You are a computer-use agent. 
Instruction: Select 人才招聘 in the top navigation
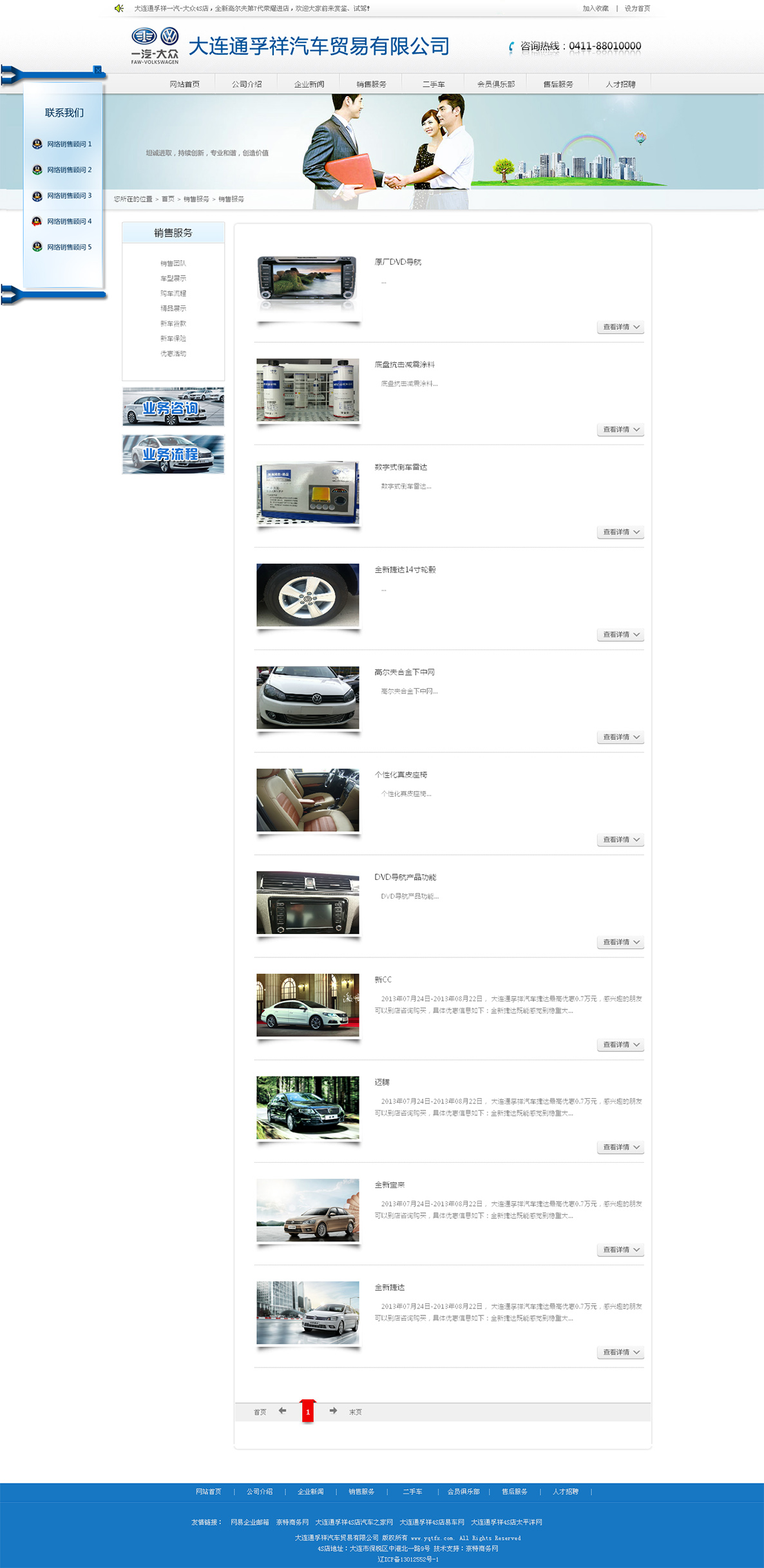(620, 84)
